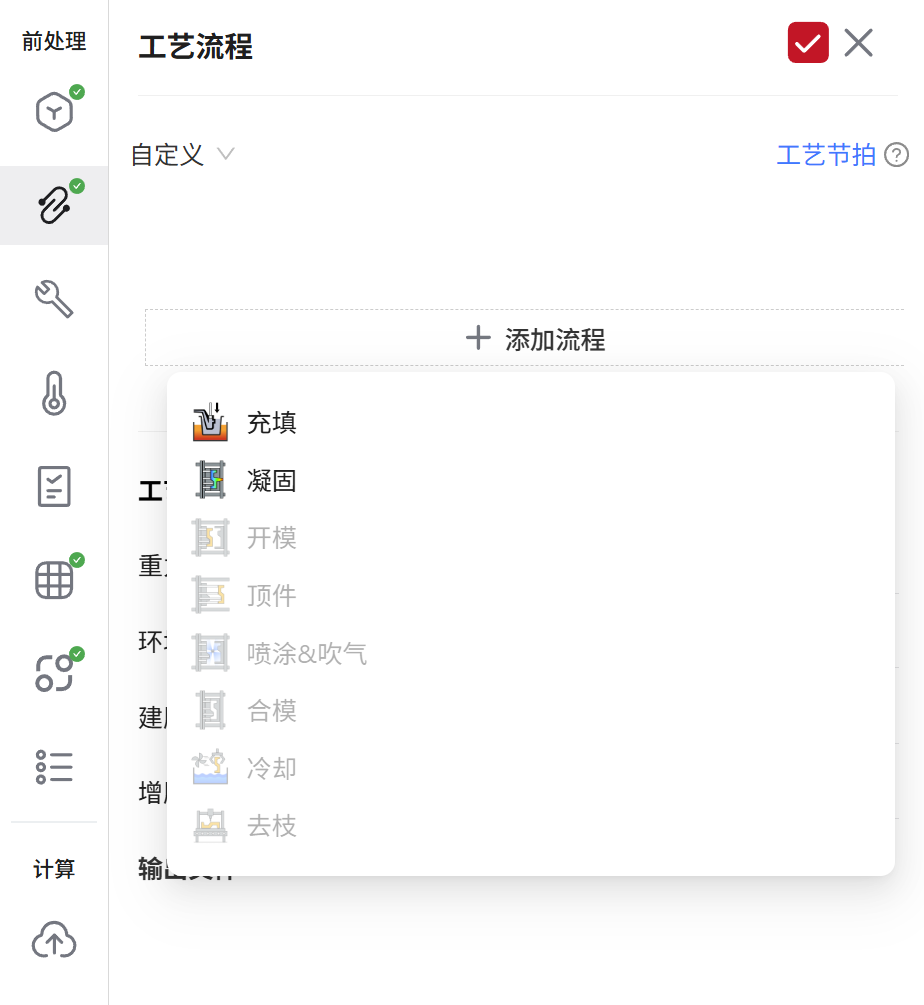924x1005 pixels.
Task: Open the mesh grid step
Action: click(x=54, y=579)
